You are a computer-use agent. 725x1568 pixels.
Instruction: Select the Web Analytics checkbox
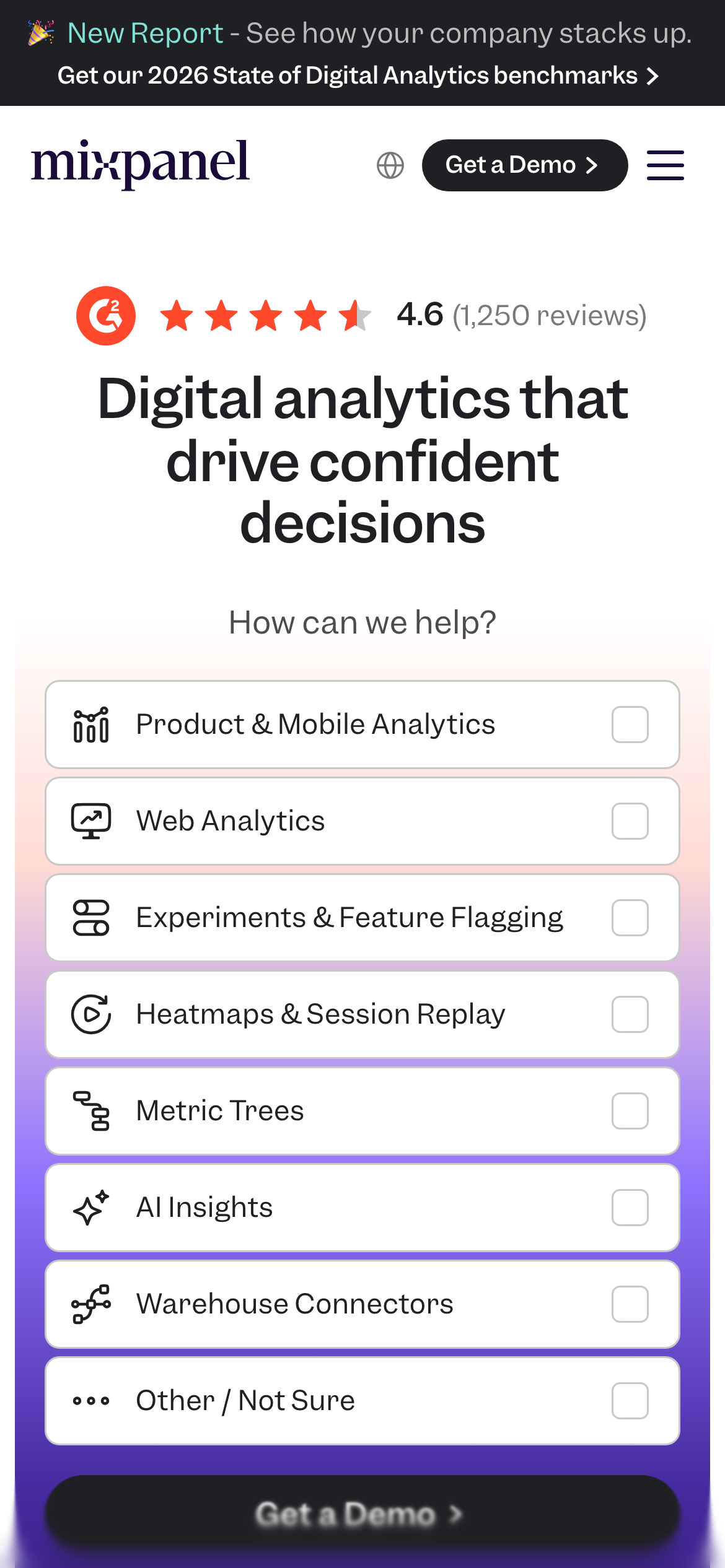630,821
